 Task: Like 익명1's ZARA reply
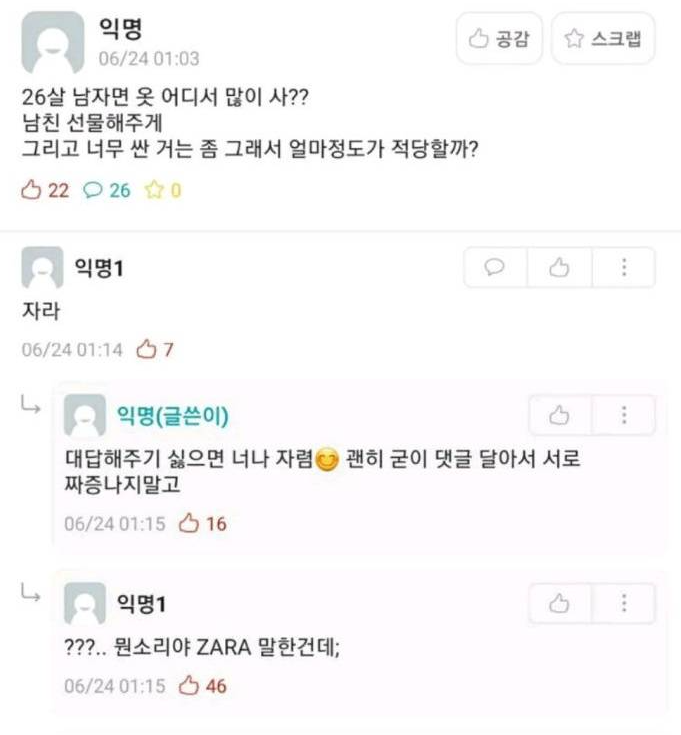pos(559,604)
